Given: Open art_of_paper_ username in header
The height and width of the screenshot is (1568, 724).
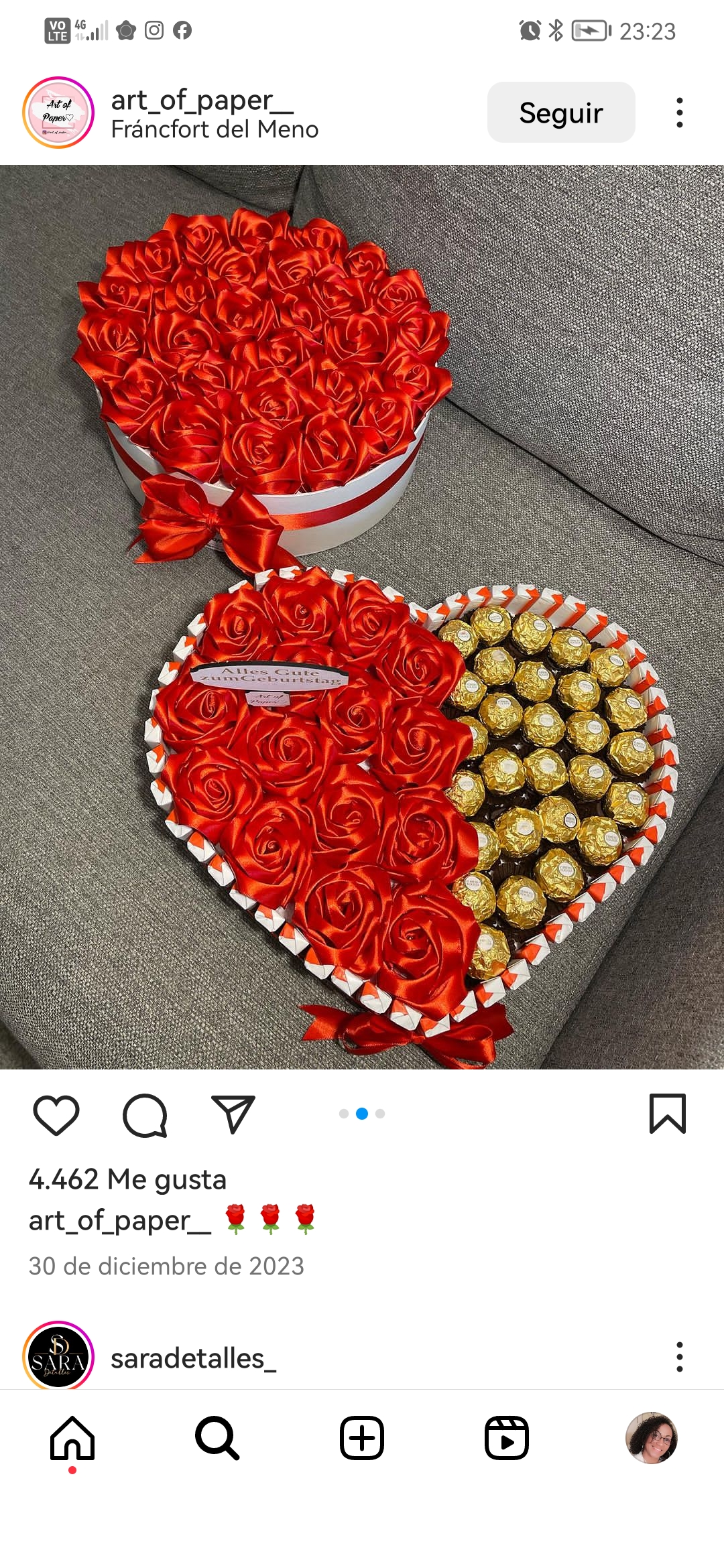Looking at the screenshot, I should click(x=202, y=100).
